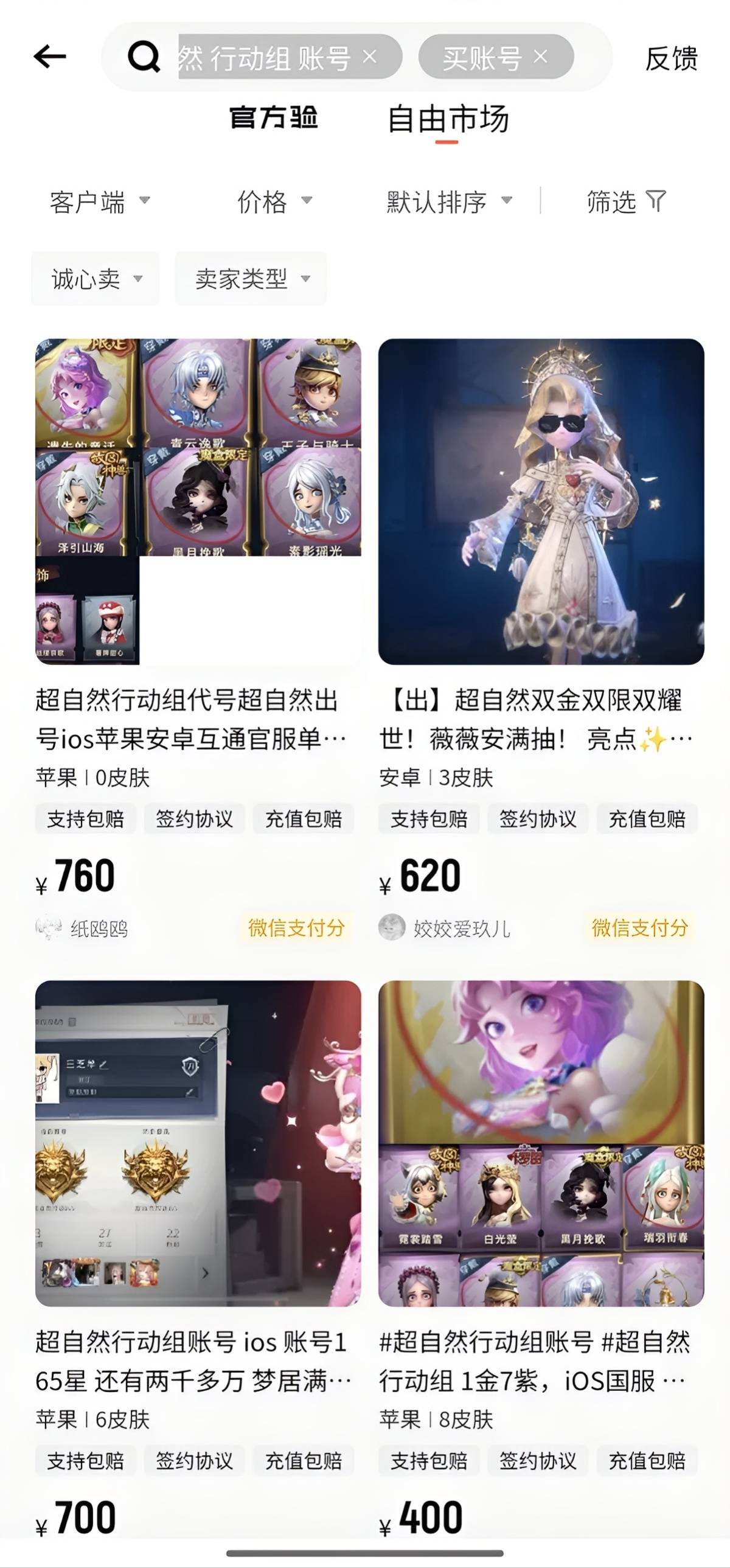Select the 自由市场 tab
The image size is (730, 1568).
click(x=447, y=120)
